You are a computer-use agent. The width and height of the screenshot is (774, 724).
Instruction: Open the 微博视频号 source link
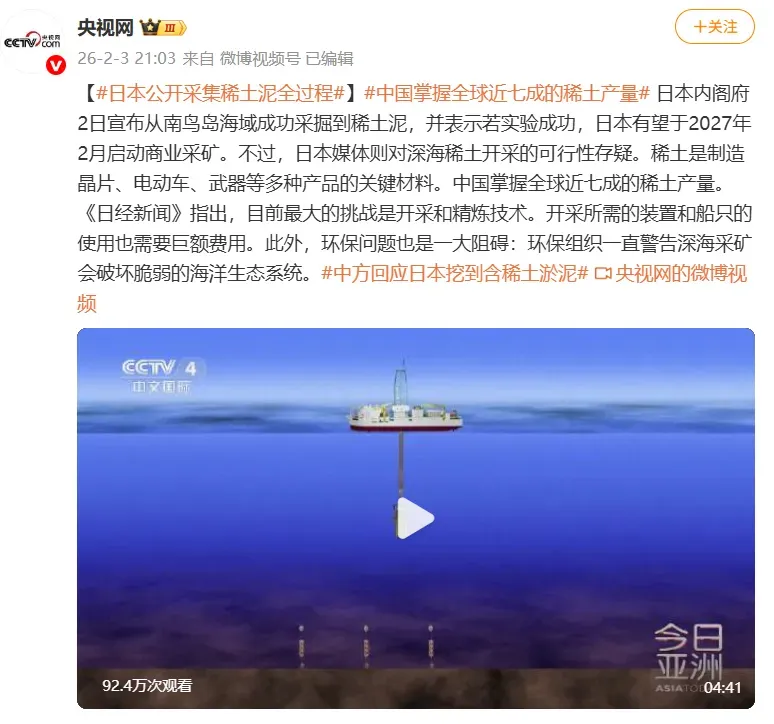coord(259,59)
